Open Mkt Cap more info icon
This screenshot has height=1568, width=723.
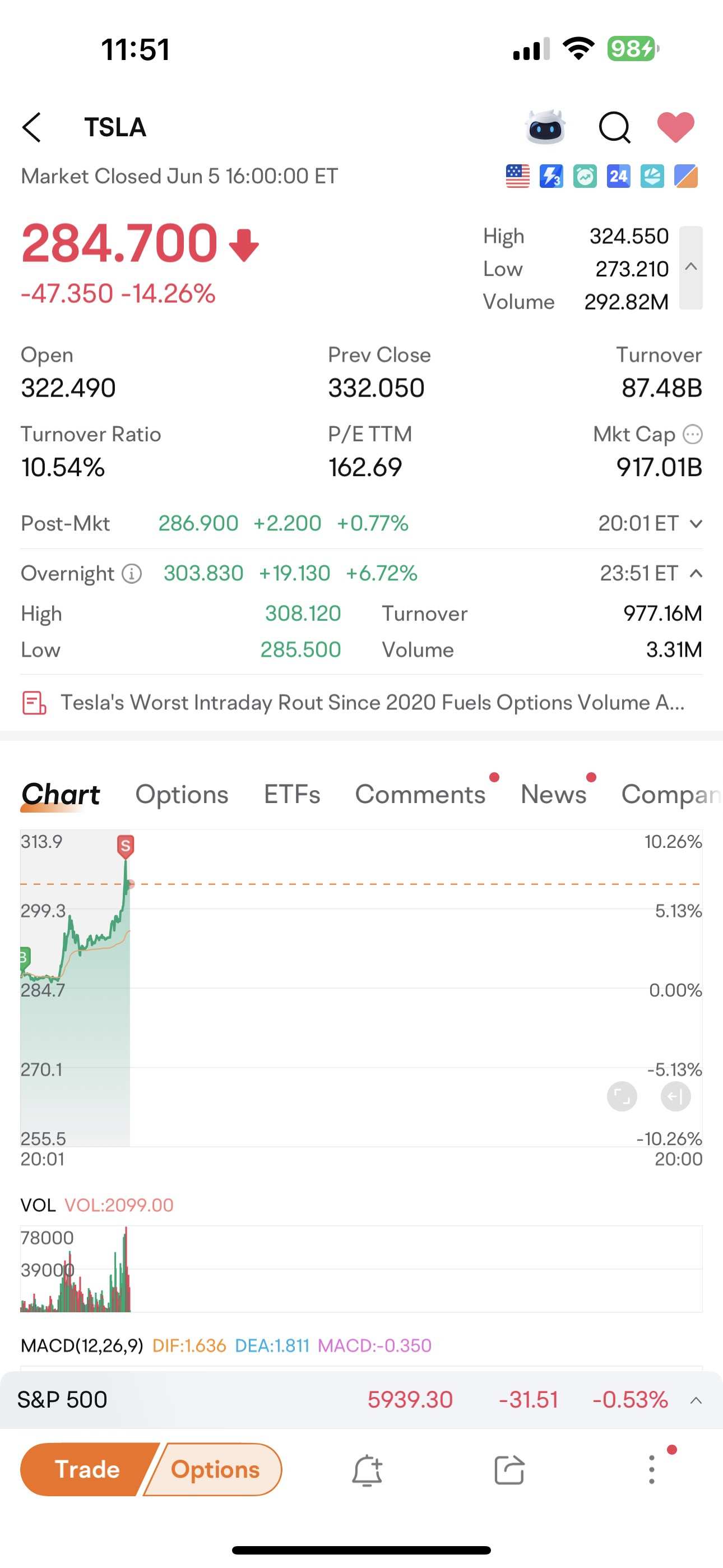click(x=693, y=435)
